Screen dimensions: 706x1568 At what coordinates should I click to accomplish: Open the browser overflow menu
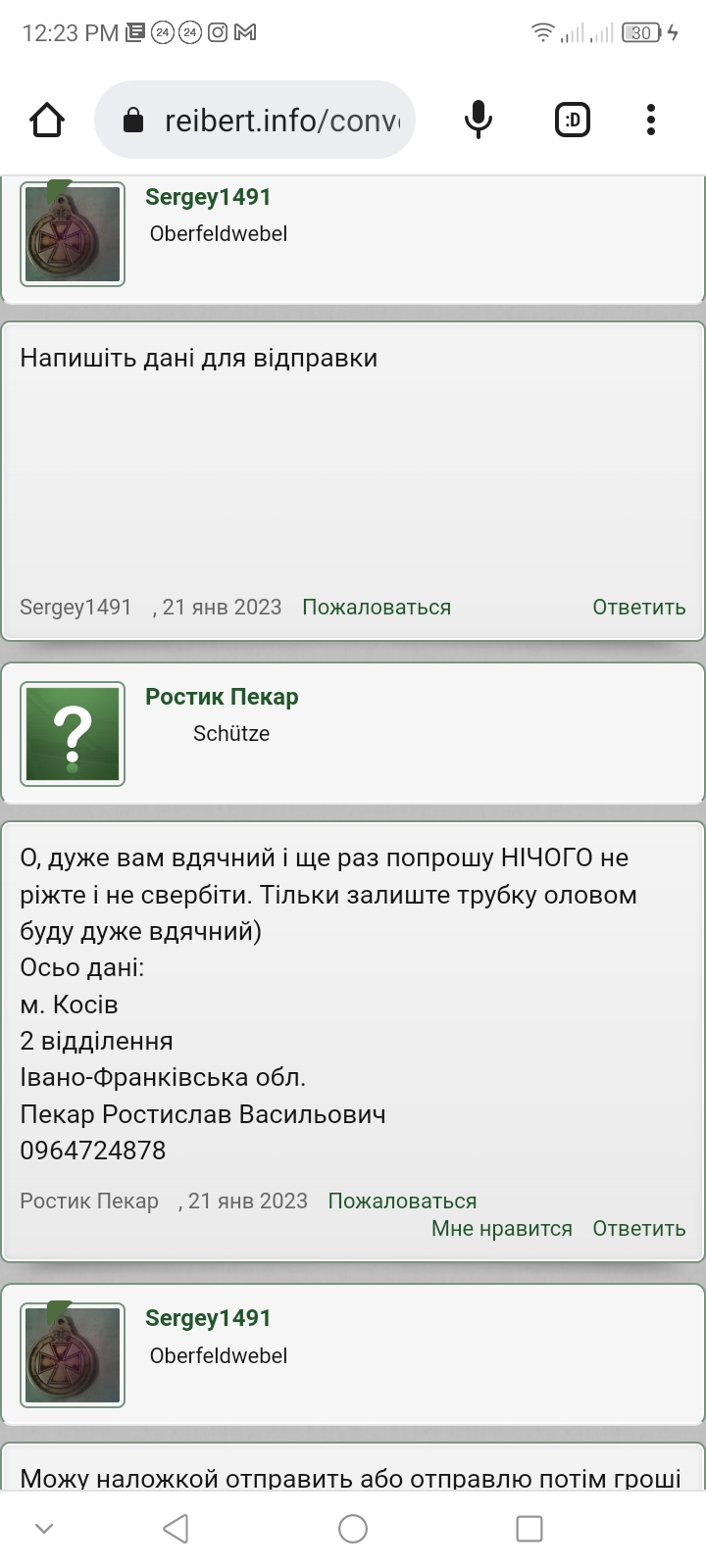coord(651,120)
